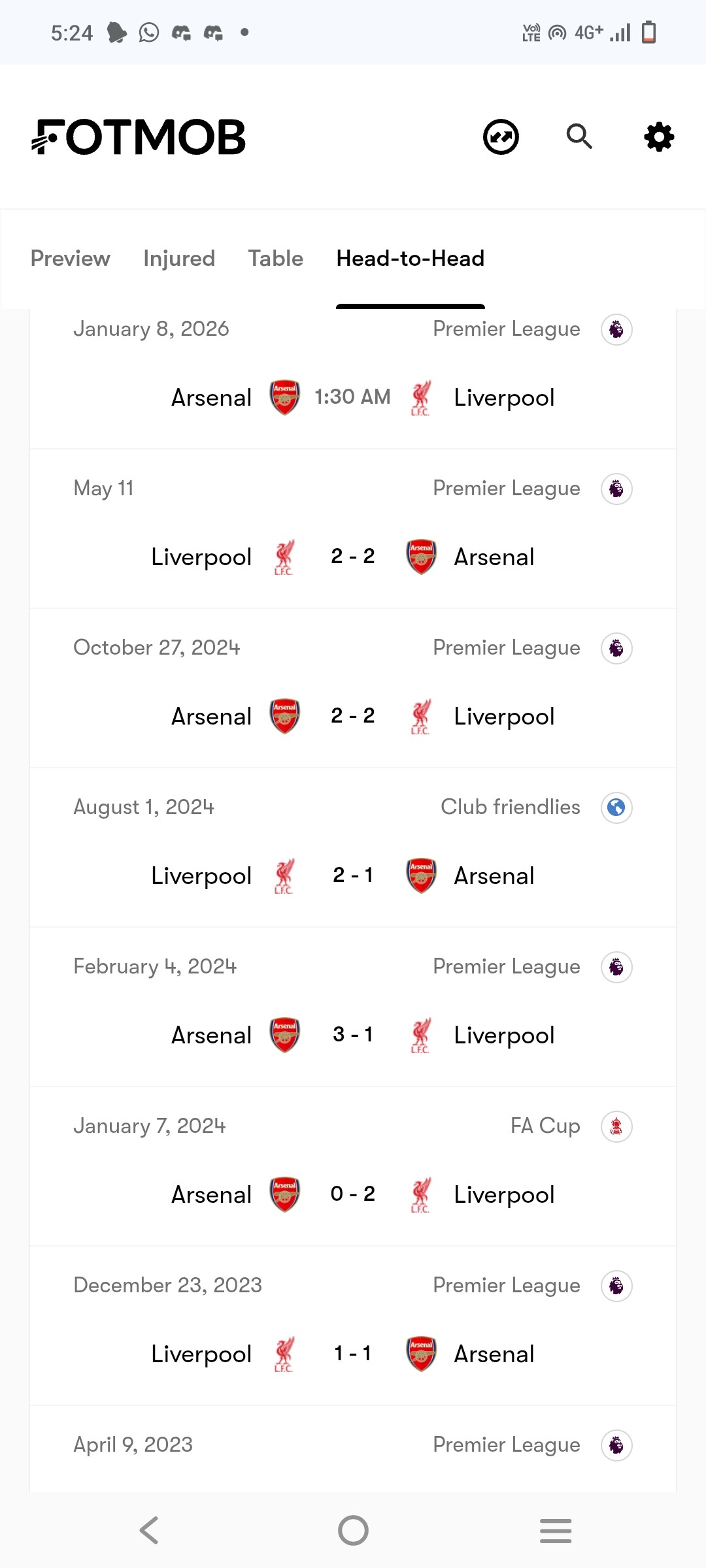706x1568 pixels.
Task: Open the February 4, 2024 Arsenal 3-1 match
Action: click(353, 1007)
